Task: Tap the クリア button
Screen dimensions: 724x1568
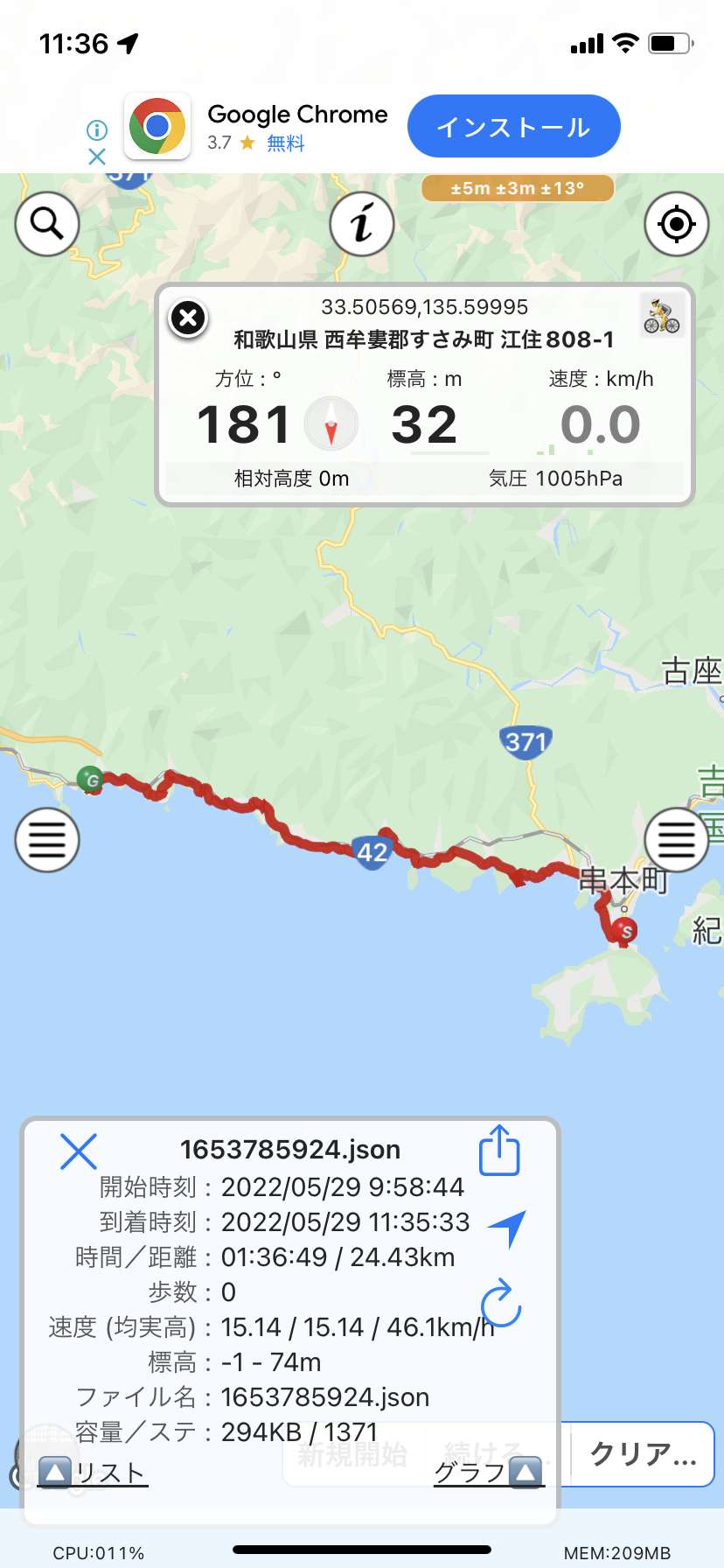Action: point(644,1454)
